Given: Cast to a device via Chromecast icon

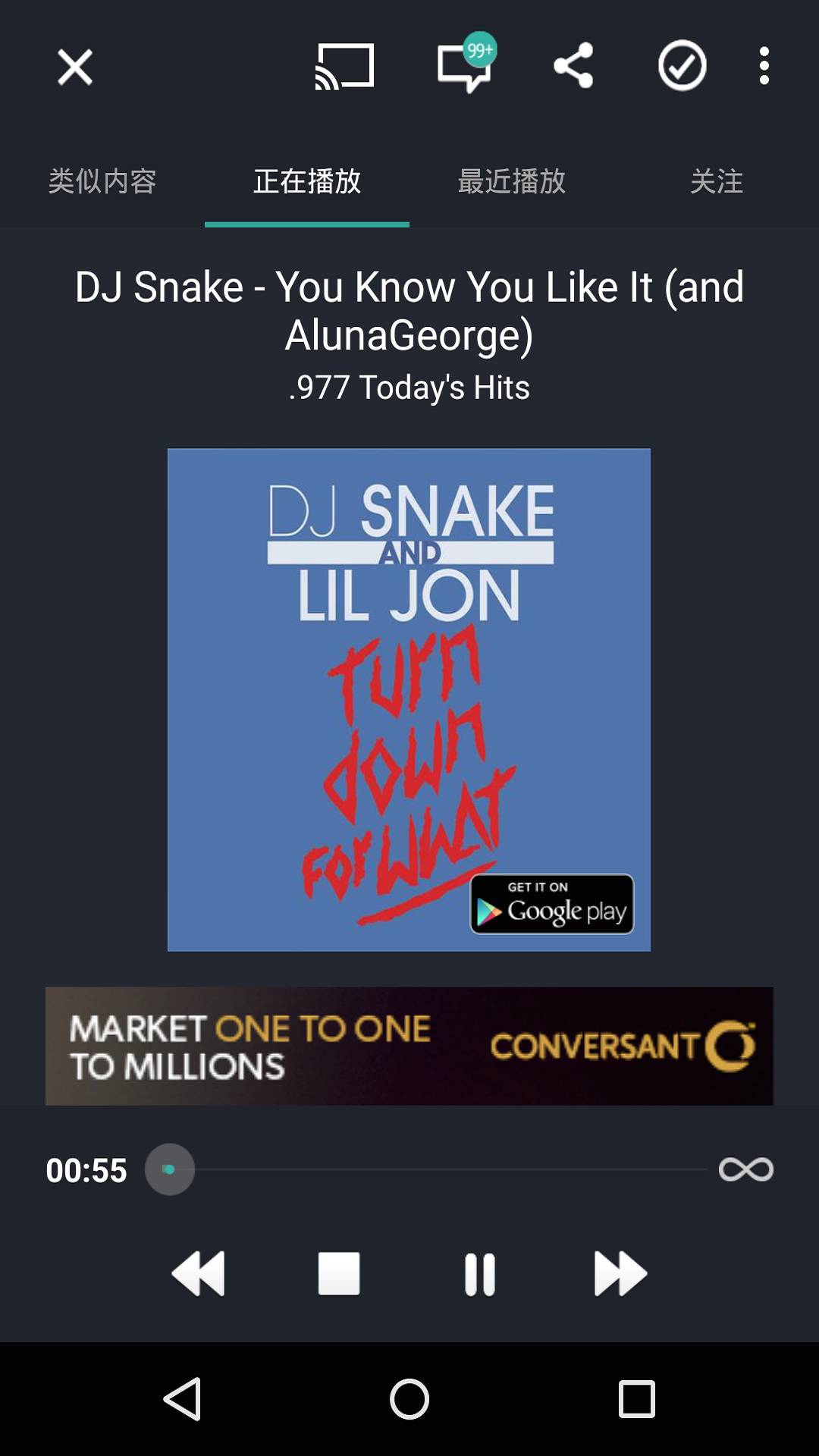Looking at the screenshot, I should (344, 67).
